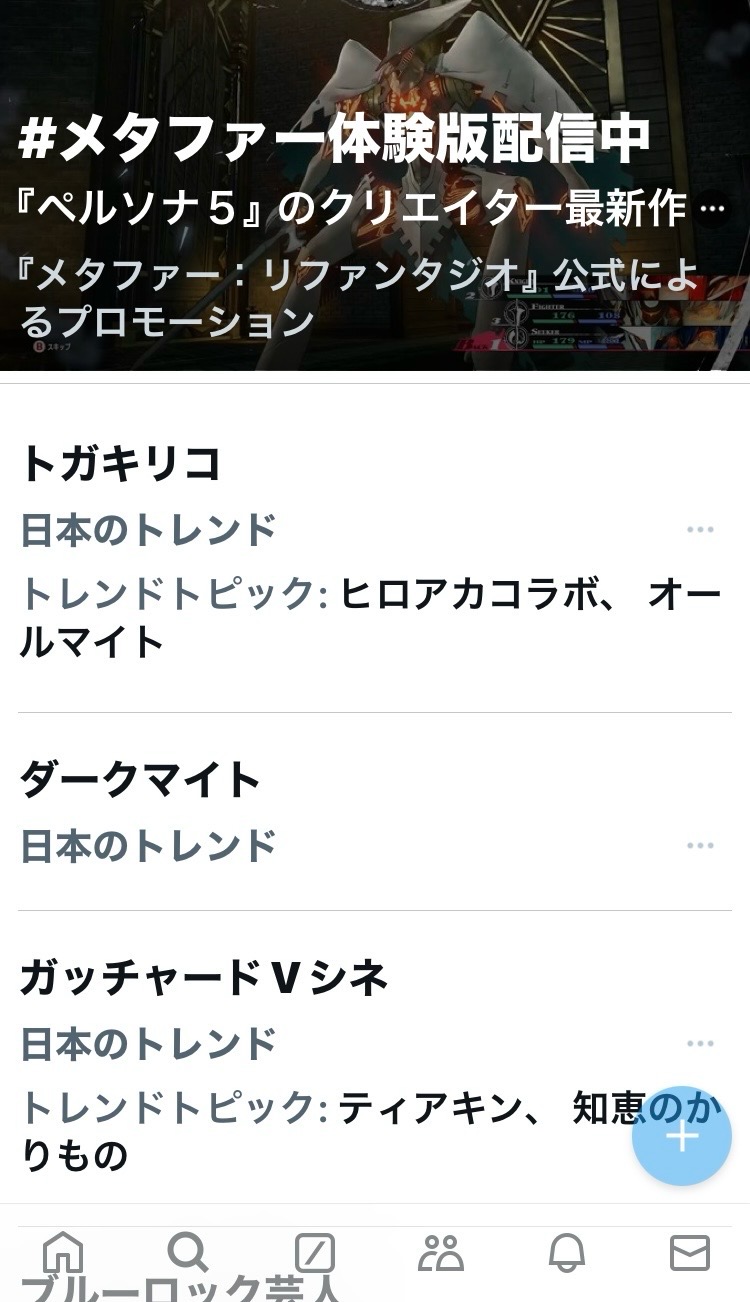Open the メタファー体験版配信中 promoted banner
Image resolution: width=750 pixels, height=1302 pixels.
(x=335, y=140)
